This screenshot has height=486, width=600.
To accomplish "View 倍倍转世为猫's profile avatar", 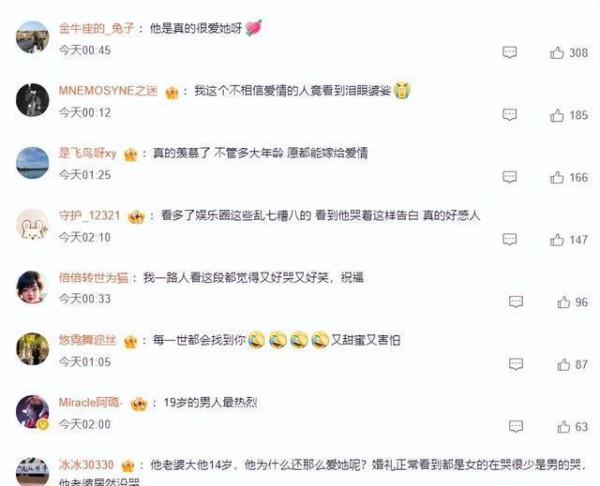I will [33, 286].
